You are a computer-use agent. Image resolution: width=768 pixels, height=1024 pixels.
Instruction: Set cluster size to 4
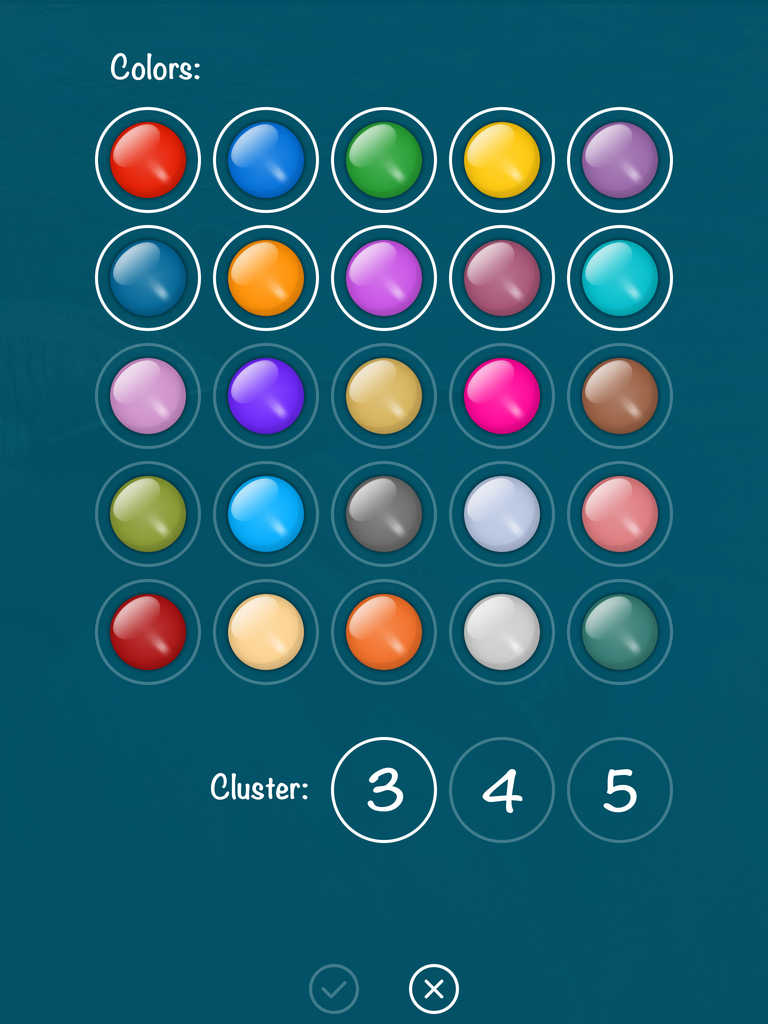pos(502,790)
